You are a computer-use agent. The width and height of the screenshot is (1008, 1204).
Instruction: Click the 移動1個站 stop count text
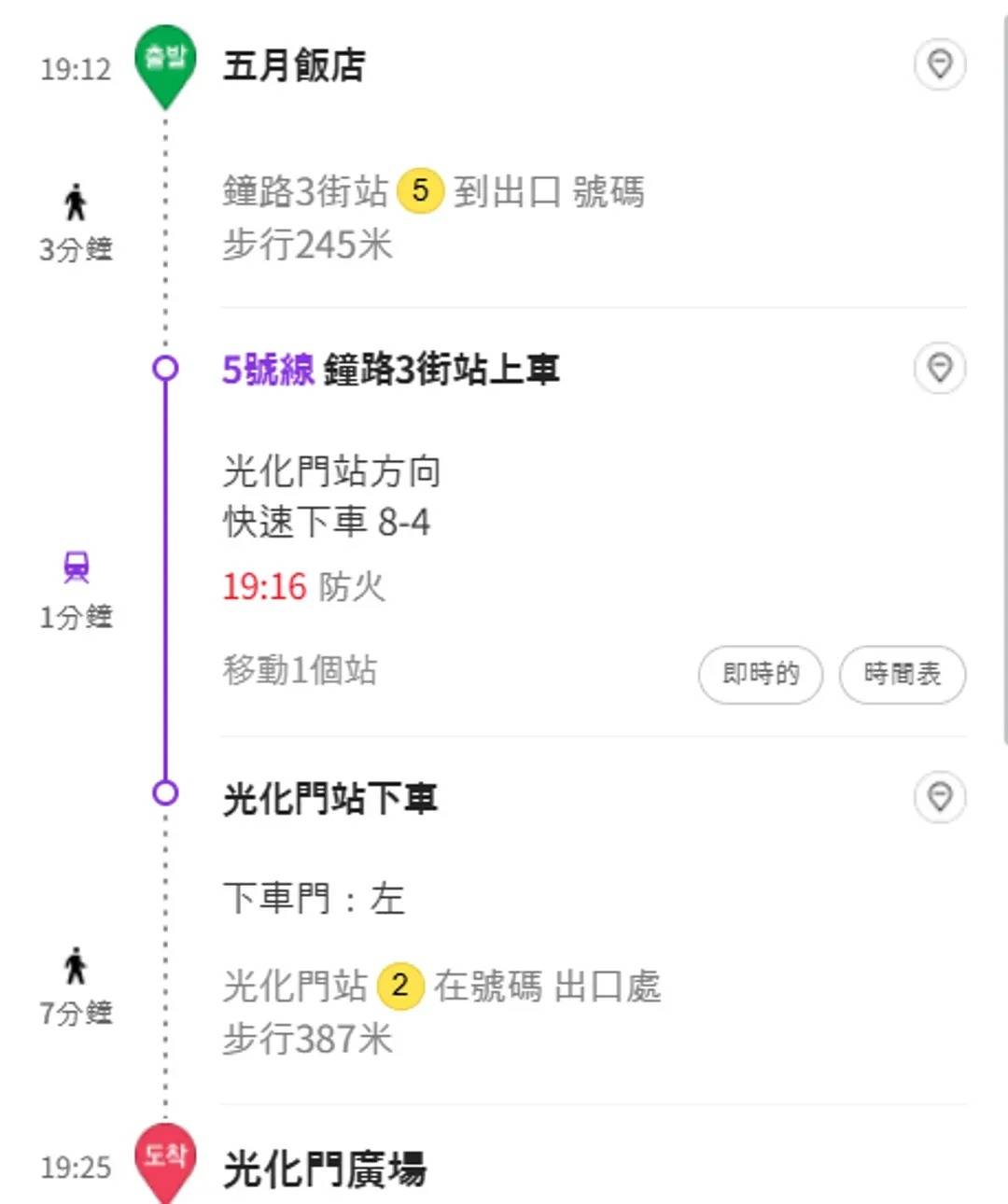coord(301,672)
